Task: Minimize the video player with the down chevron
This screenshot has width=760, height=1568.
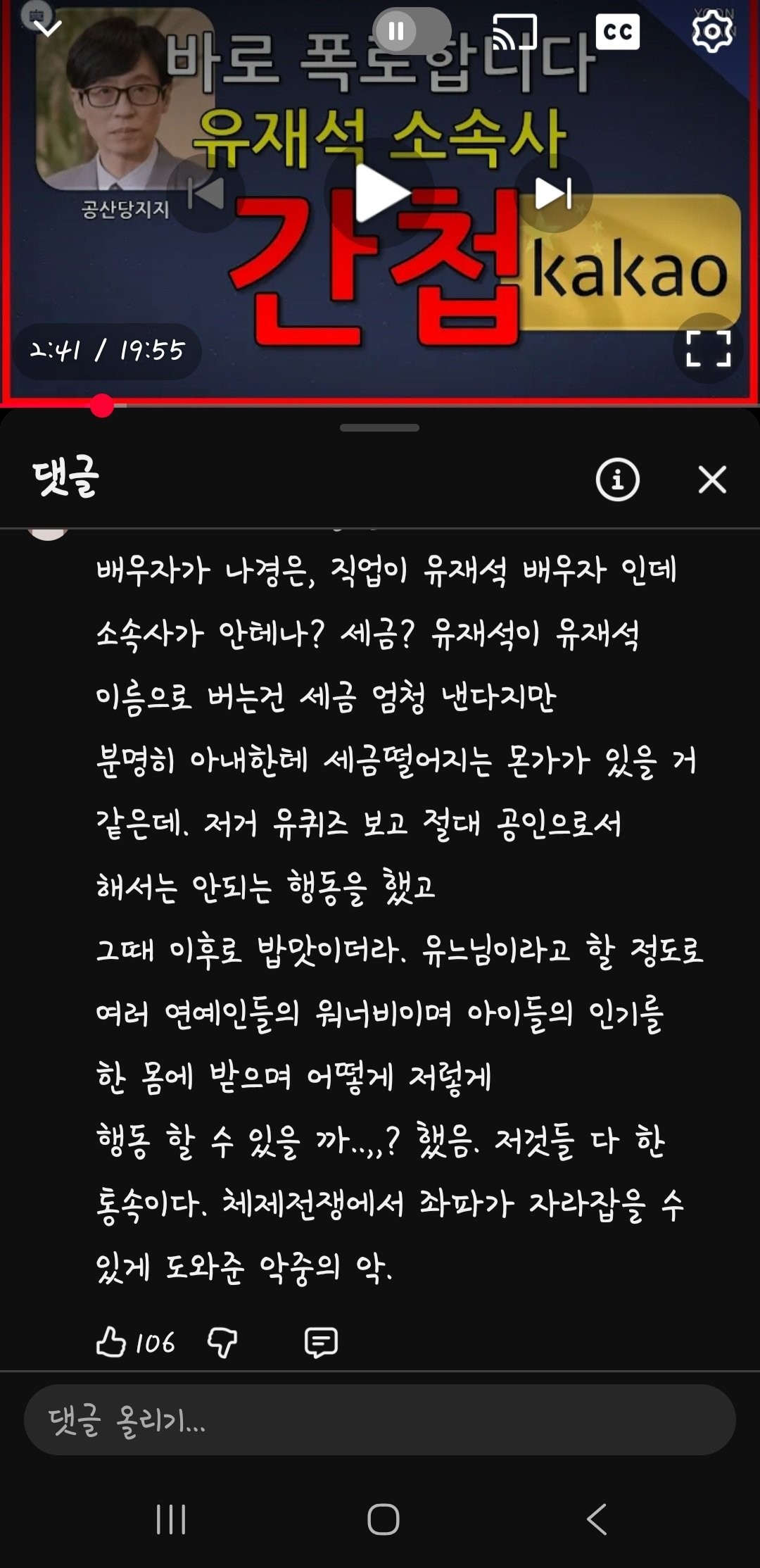Action: 48,29
